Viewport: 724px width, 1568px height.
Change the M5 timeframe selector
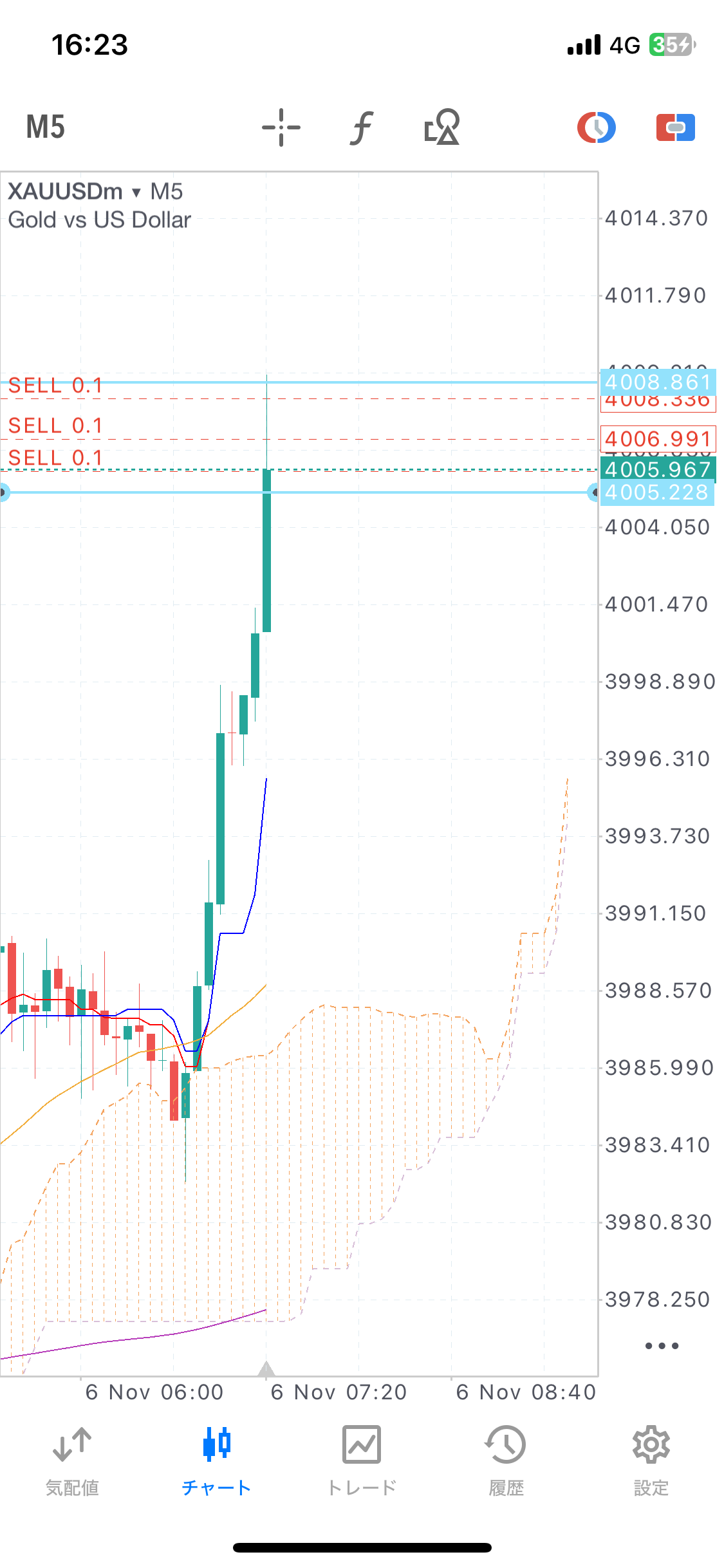[45, 127]
